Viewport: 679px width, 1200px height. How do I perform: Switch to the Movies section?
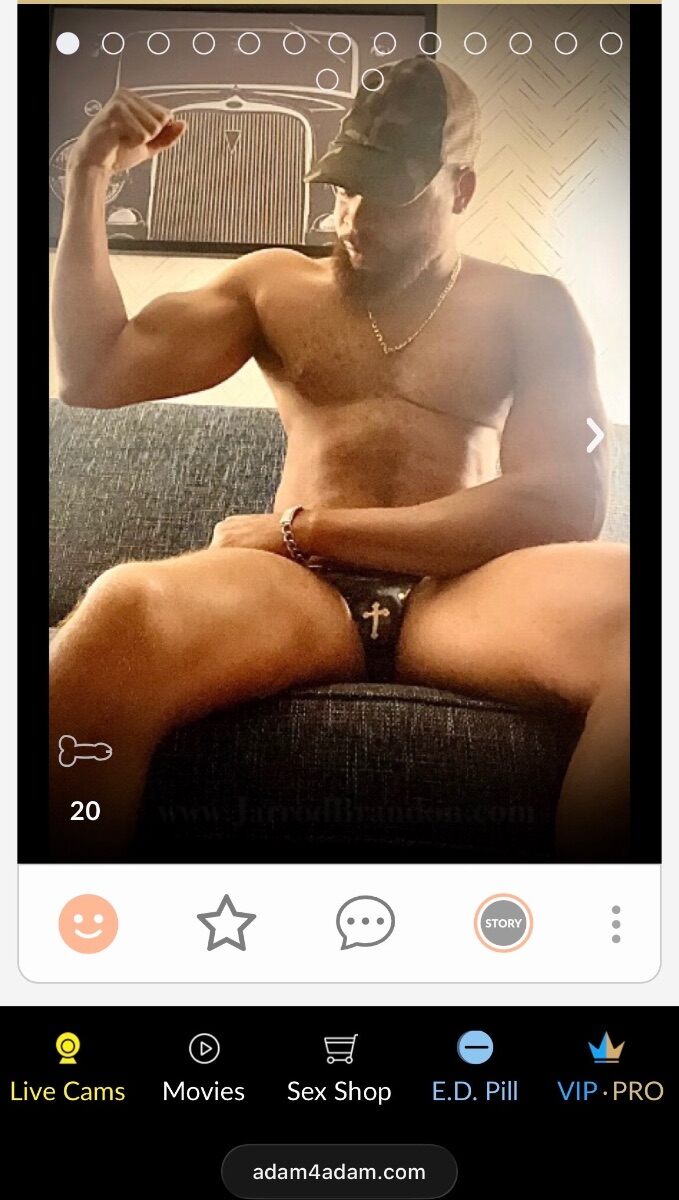[x=204, y=1070]
